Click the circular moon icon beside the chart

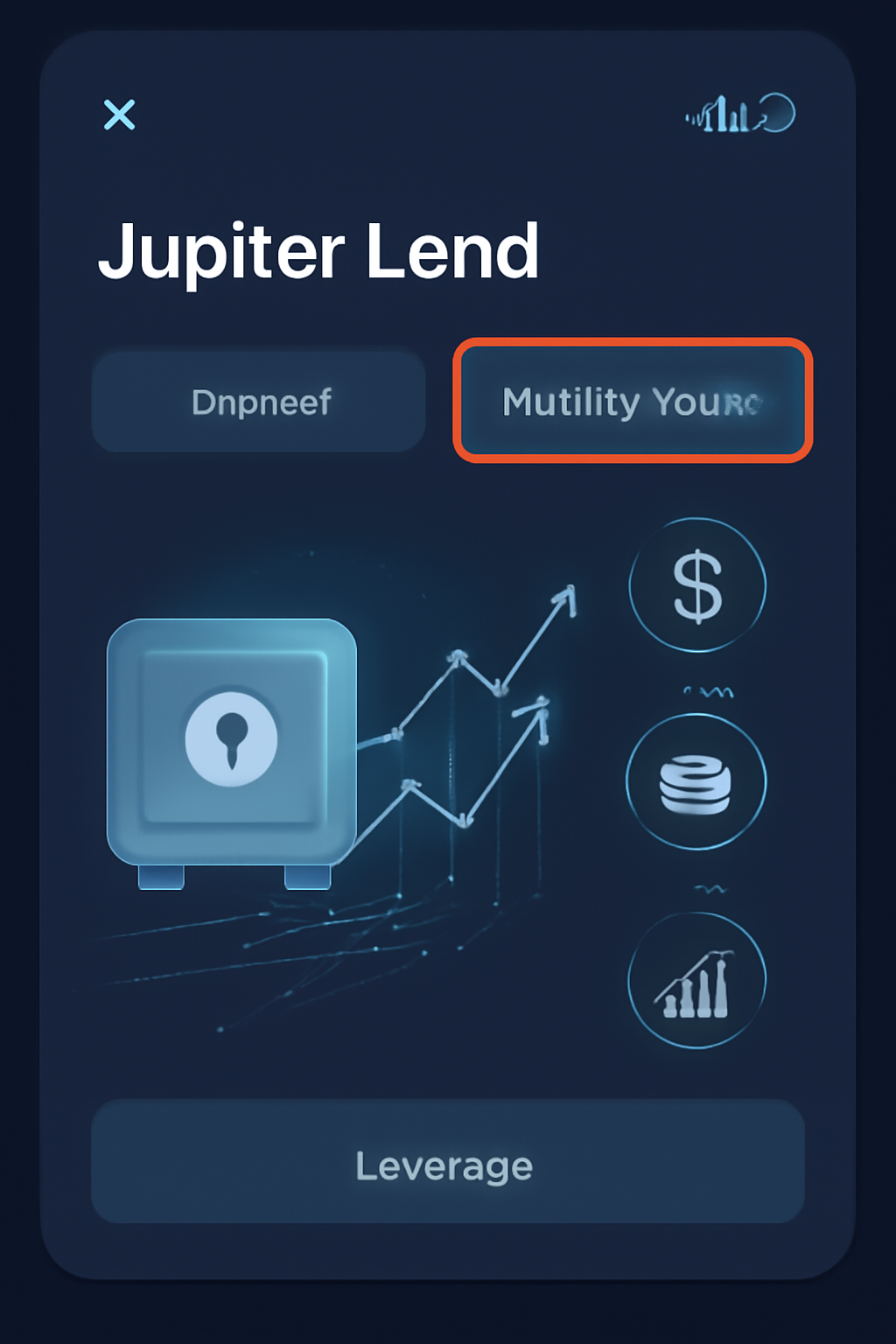tap(777, 112)
